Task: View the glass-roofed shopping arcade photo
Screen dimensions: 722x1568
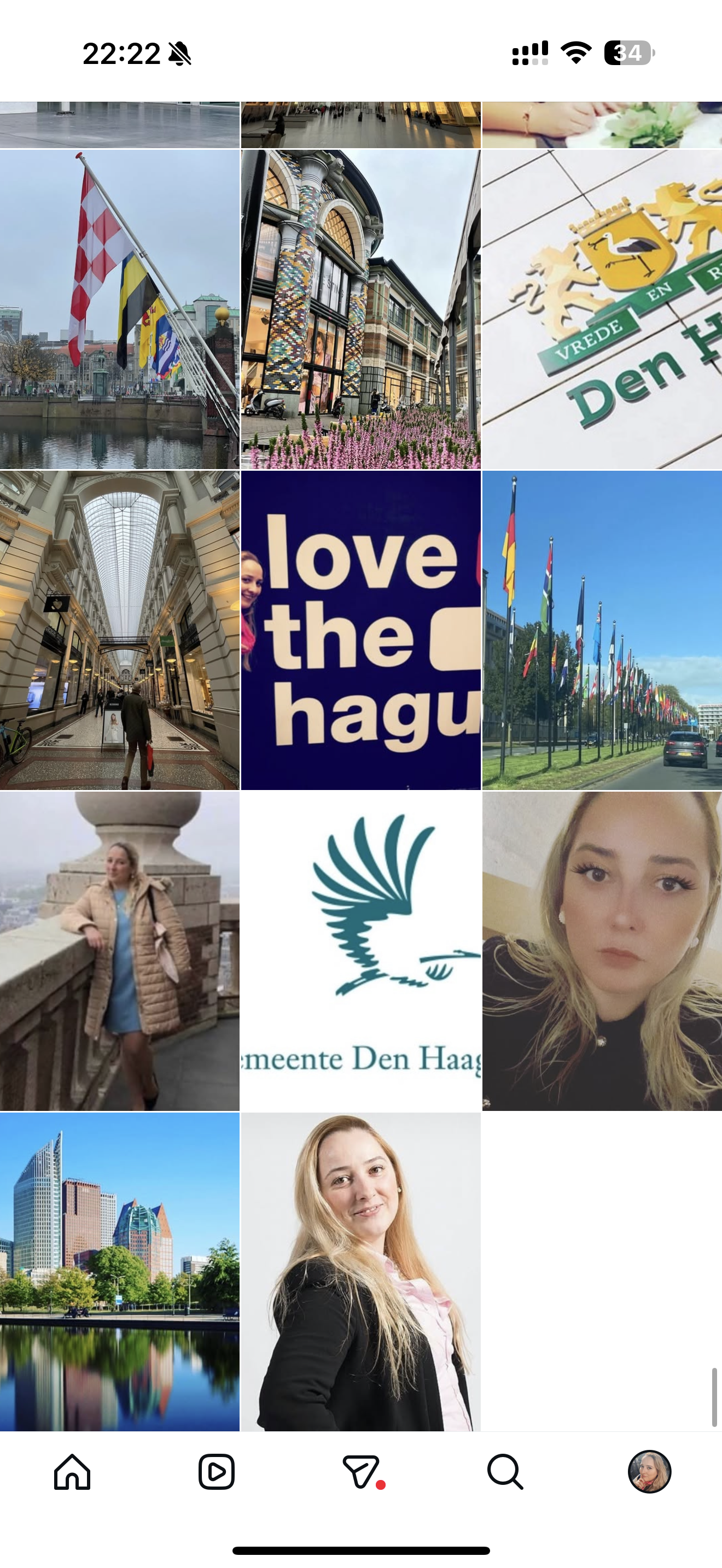Action: 119,630
